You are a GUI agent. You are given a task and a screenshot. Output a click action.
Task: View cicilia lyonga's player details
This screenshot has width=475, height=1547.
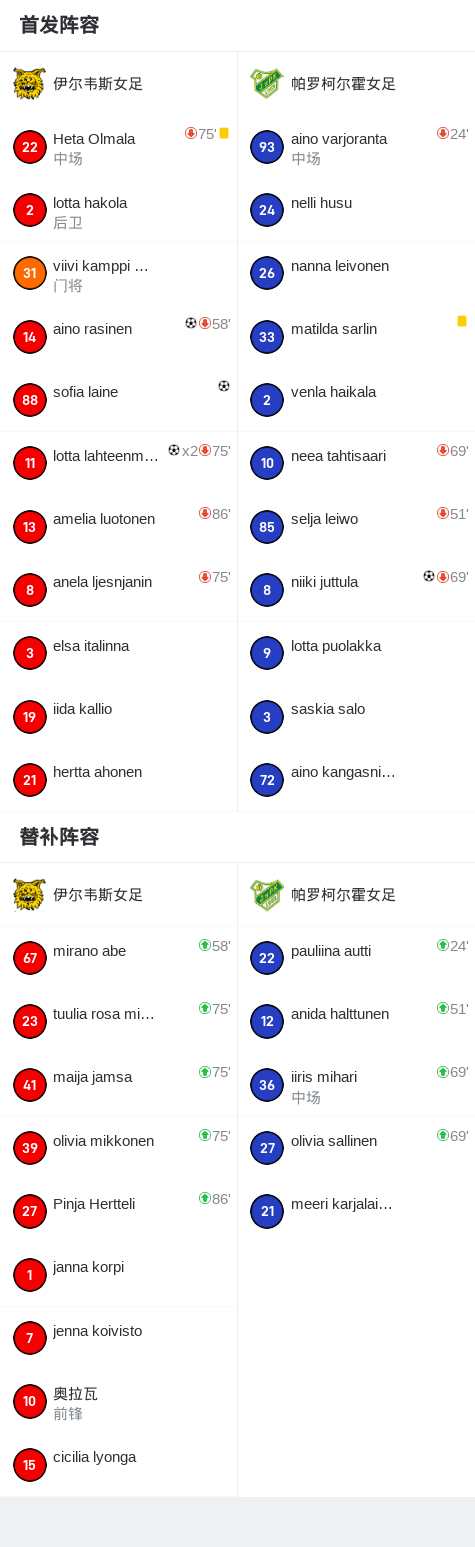pos(118,1465)
